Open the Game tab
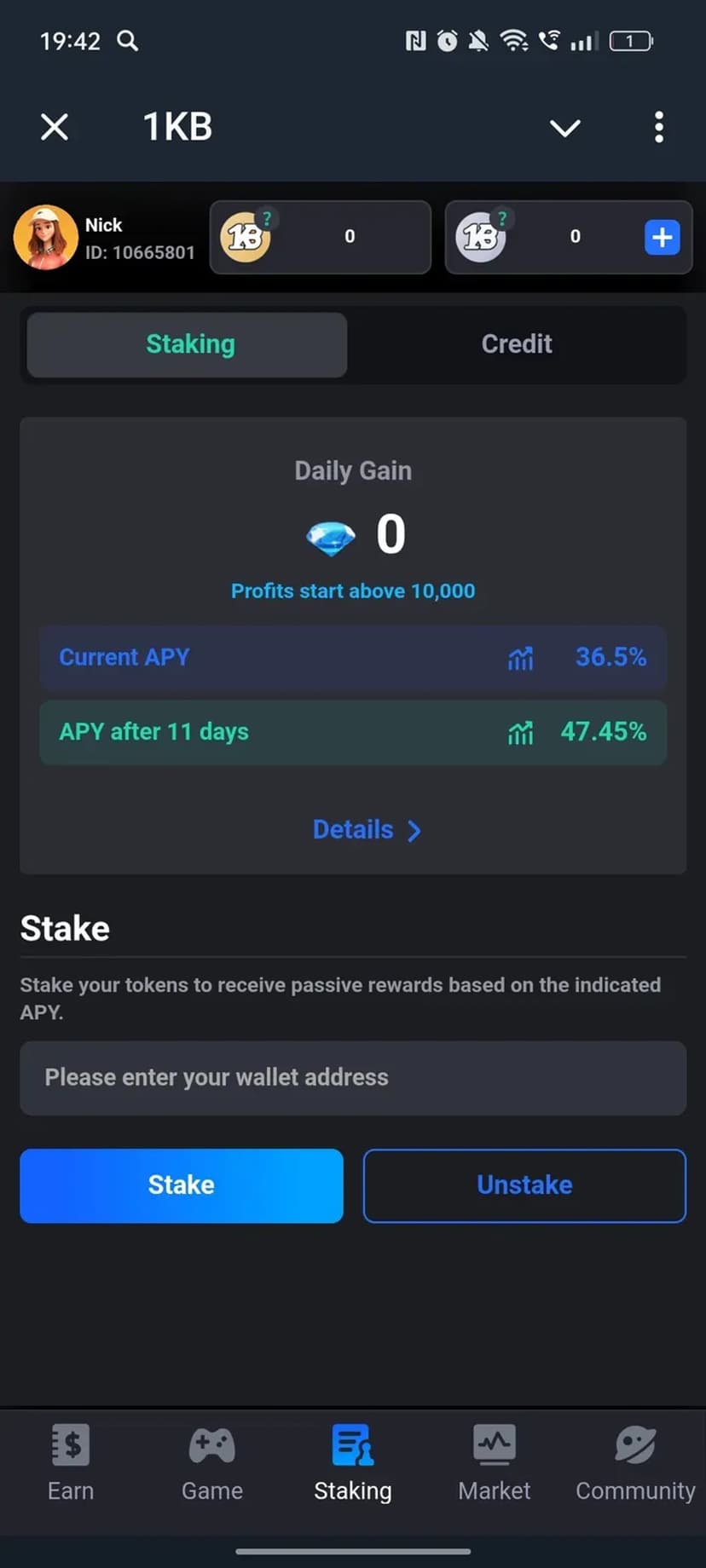The width and height of the screenshot is (706, 1568). [x=212, y=1463]
